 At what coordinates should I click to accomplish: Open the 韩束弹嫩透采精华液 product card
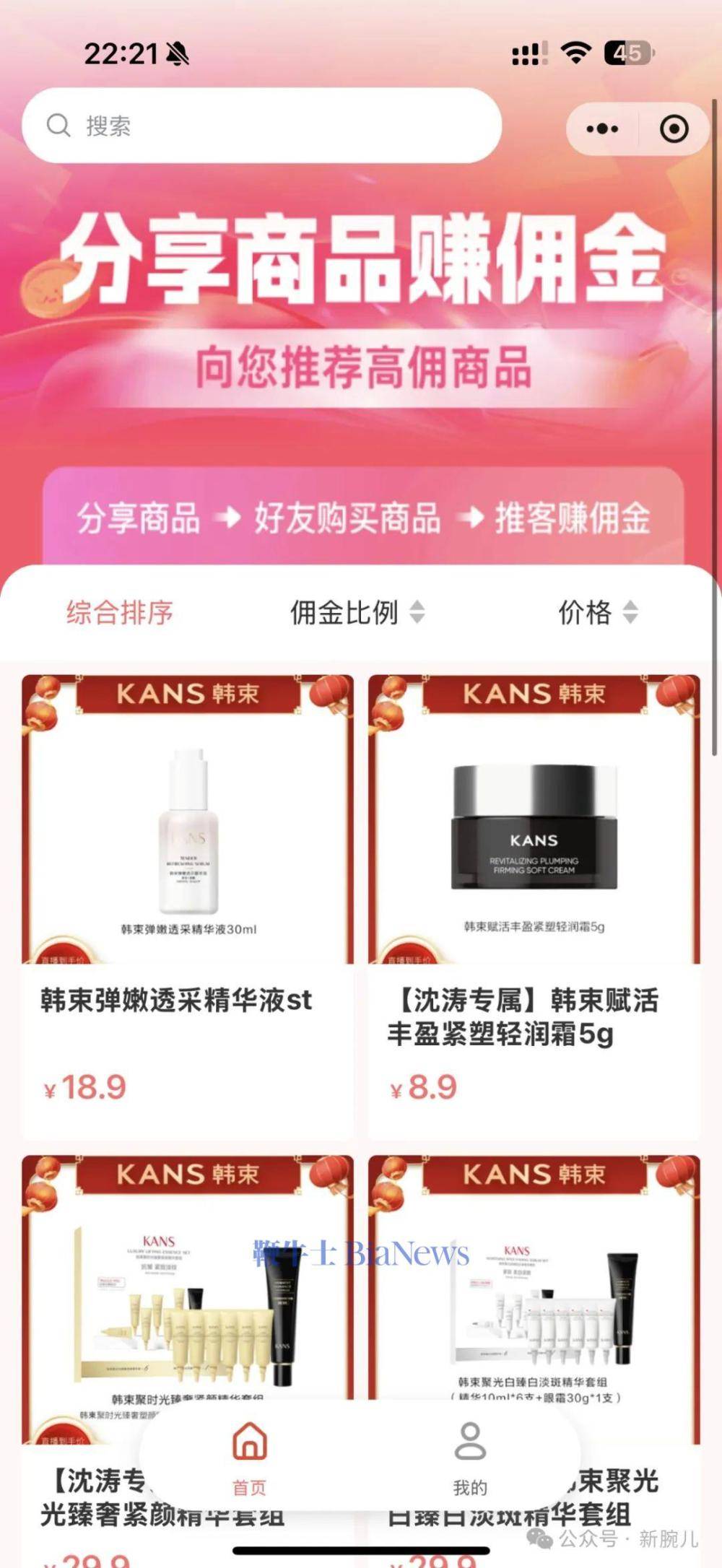pos(188,902)
